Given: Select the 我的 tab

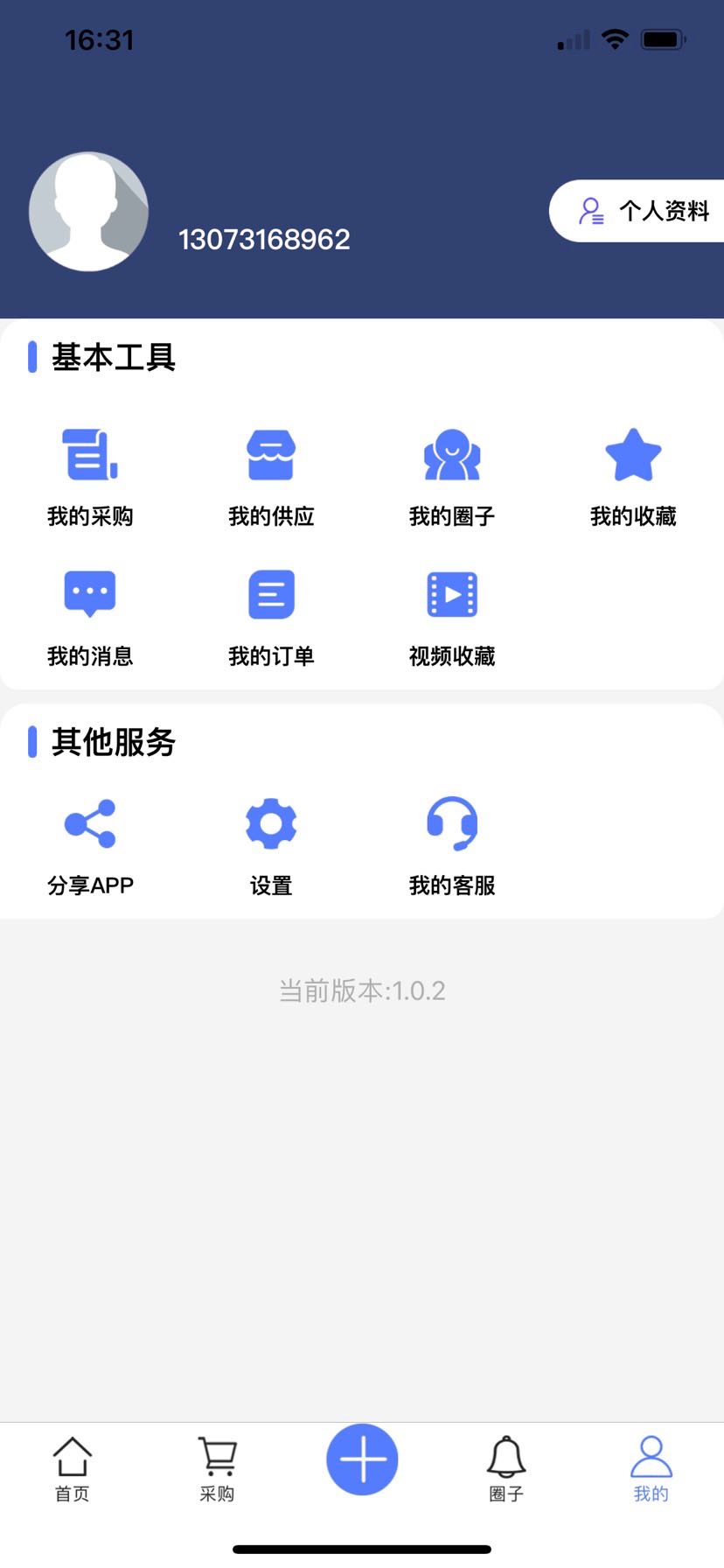Looking at the screenshot, I should pos(651,1468).
